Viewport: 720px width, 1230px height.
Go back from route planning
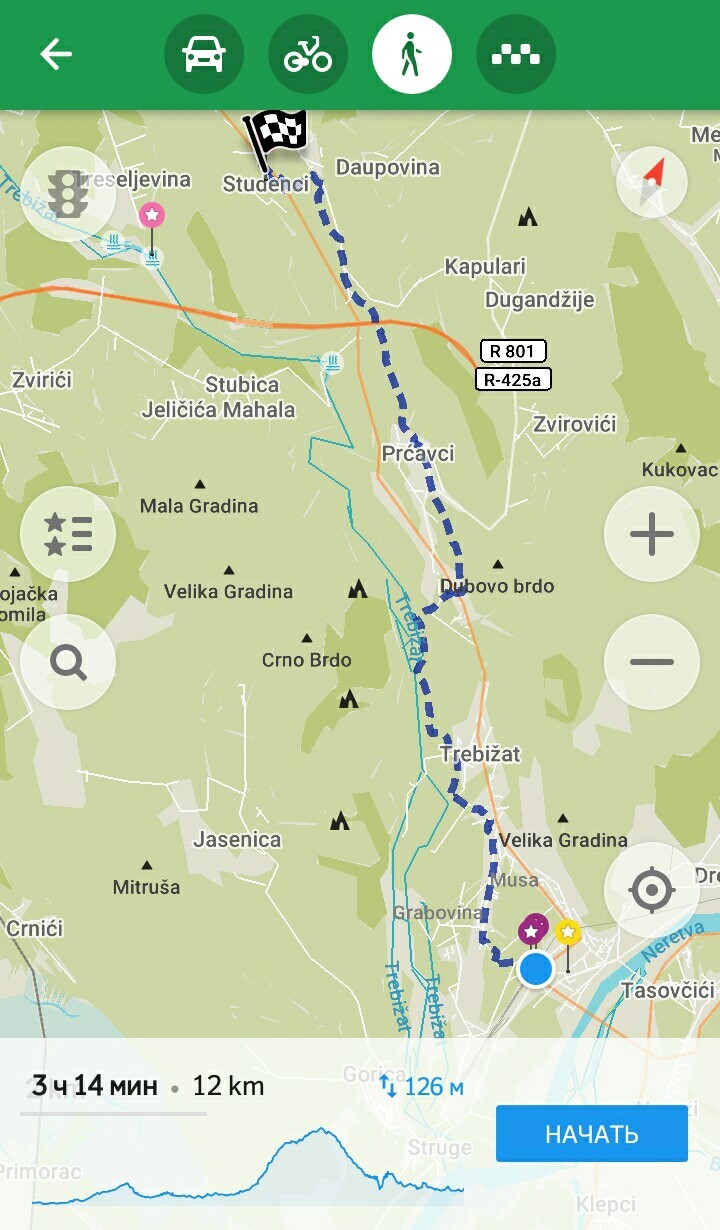click(x=56, y=54)
